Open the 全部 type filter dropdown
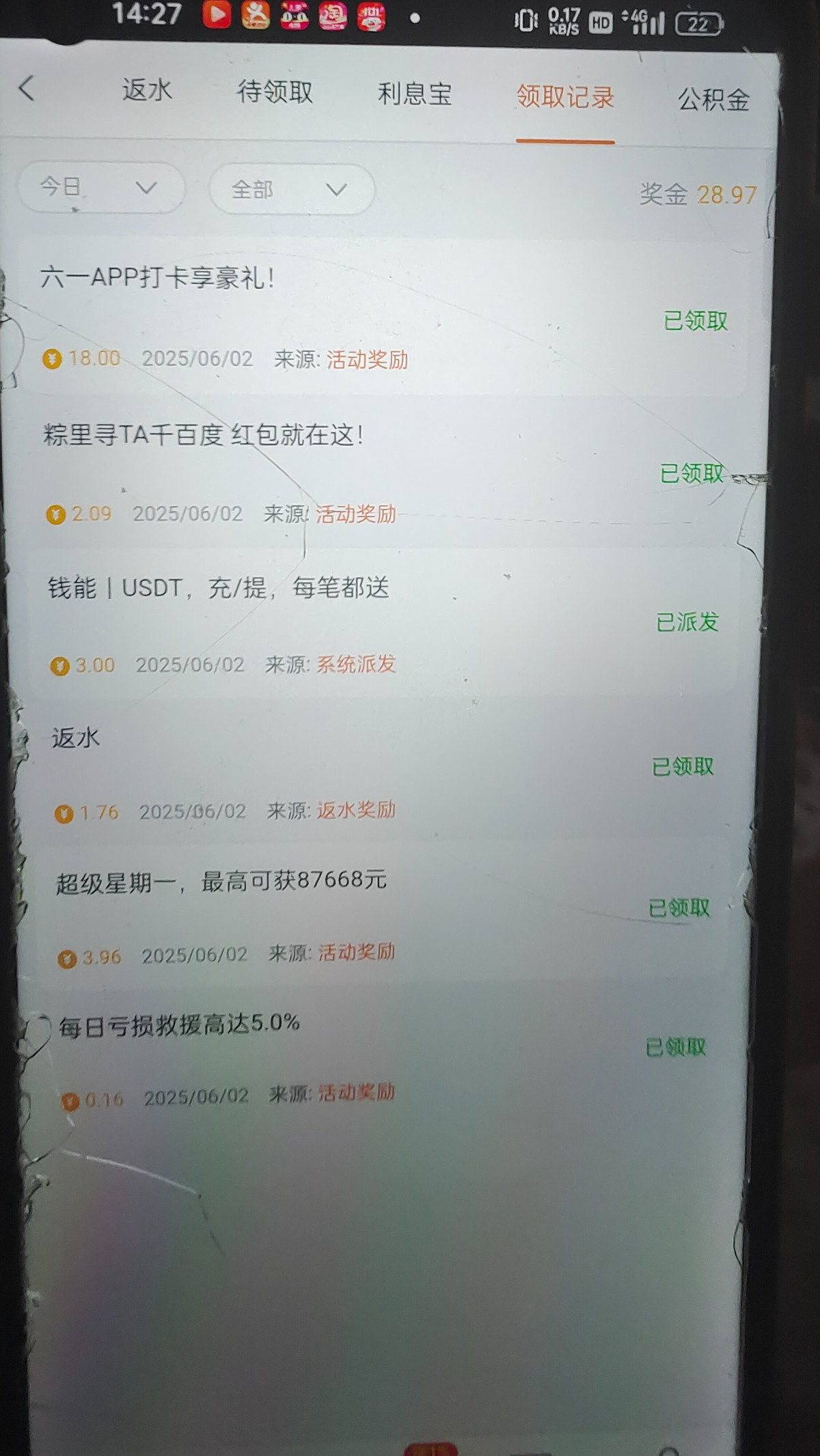The height and width of the screenshot is (1456, 820). click(292, 189)
